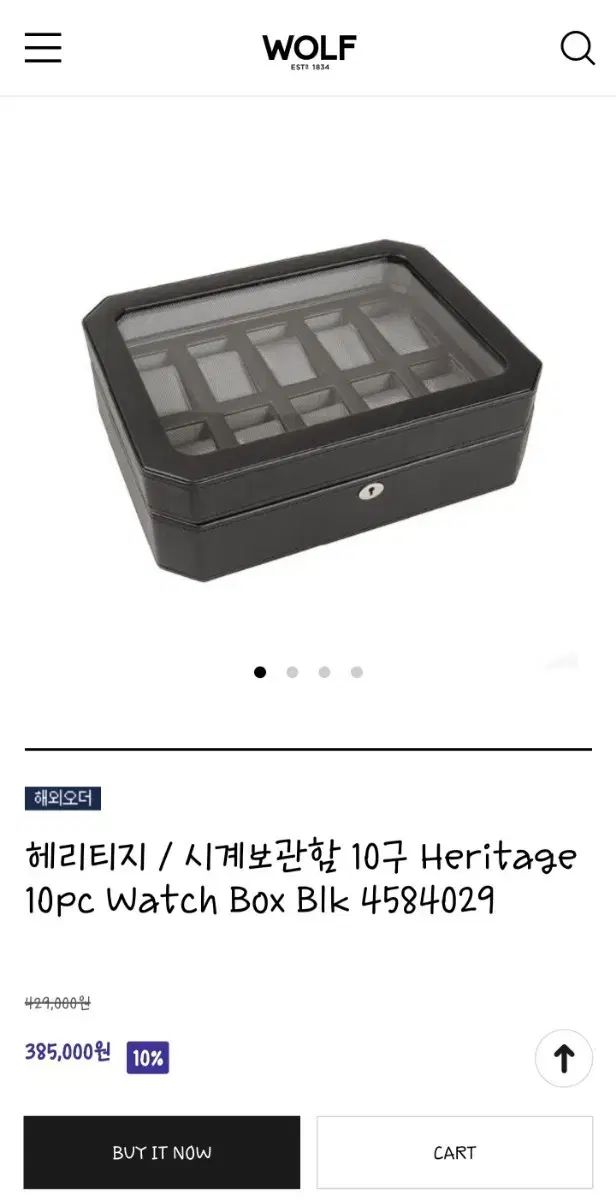Image resolution: width=616 pixels, height=1200 pixels.
Task: Open the search magnifier icon
Action: [x=577, y=48]
